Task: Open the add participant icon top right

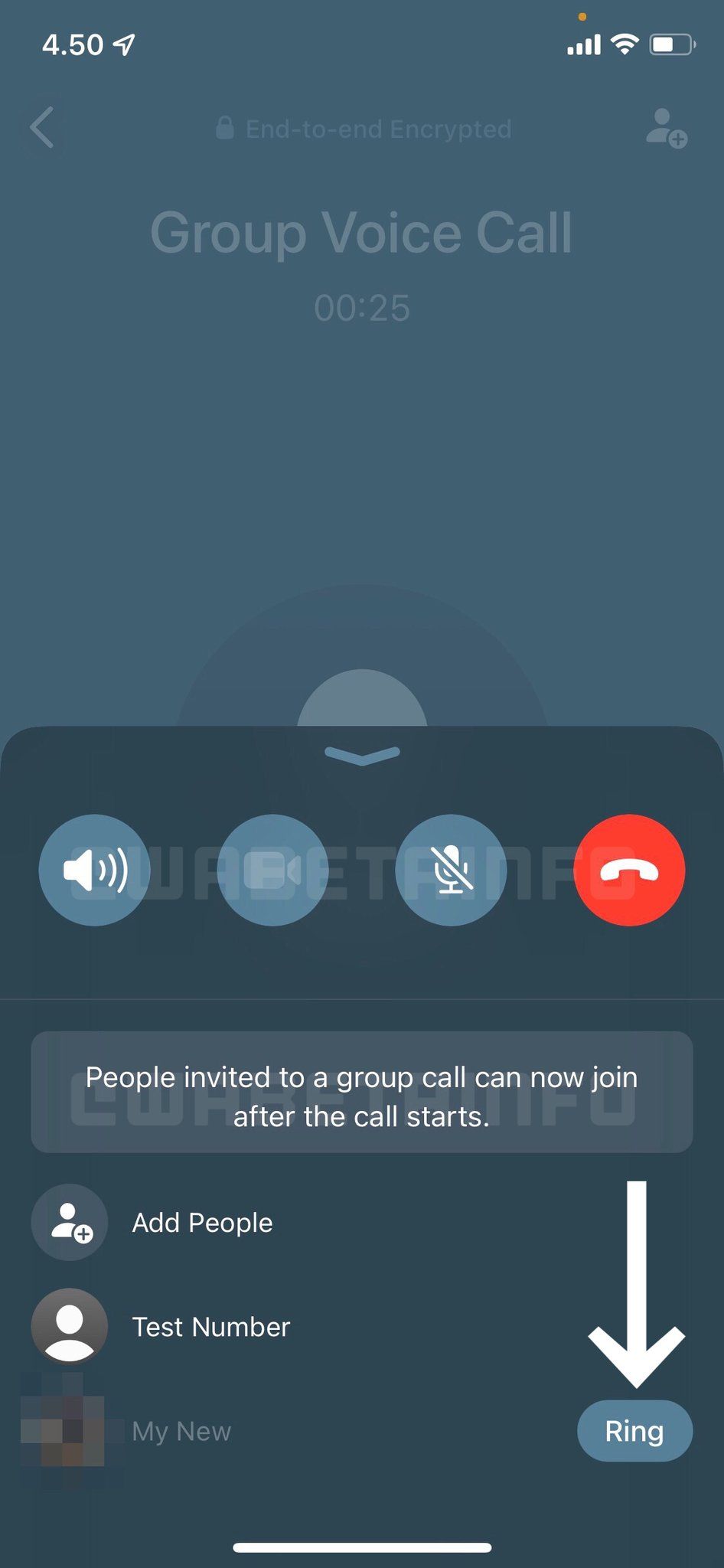Action: click(x=664, y=129)
